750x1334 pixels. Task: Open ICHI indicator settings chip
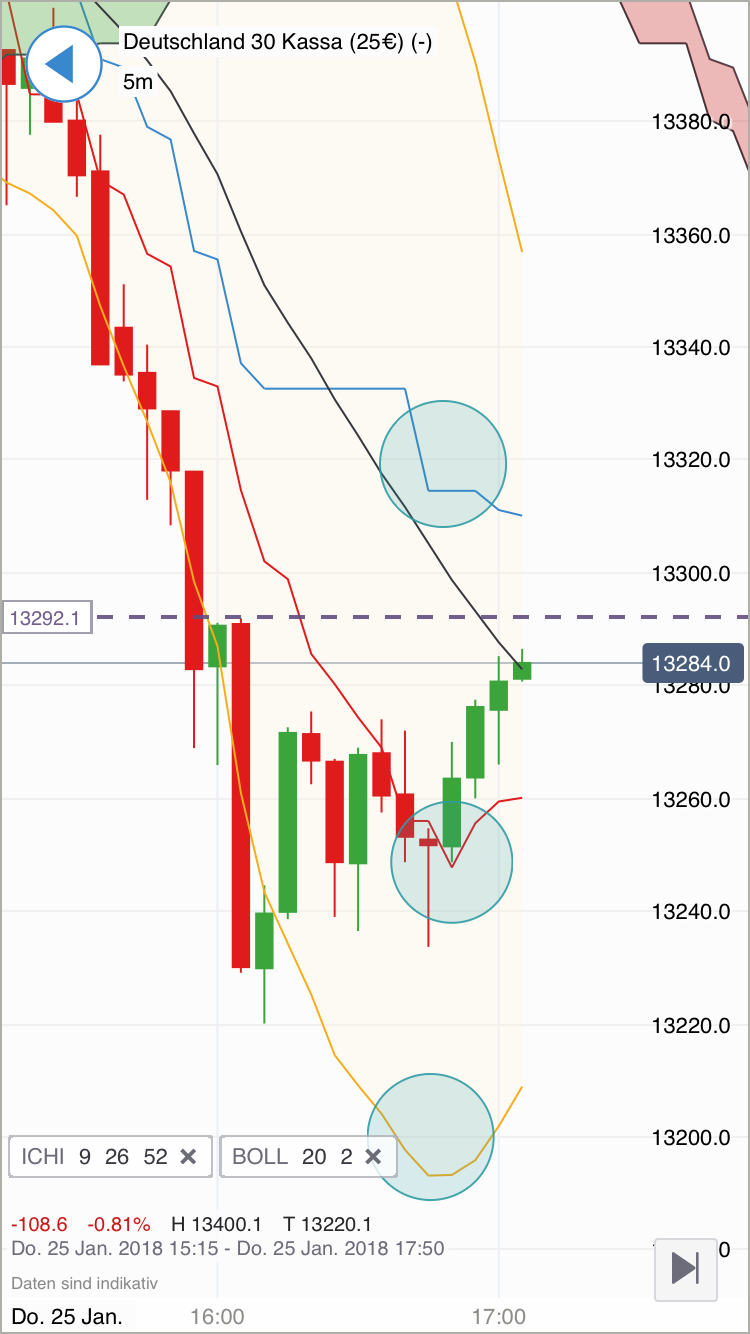[x=93, y=1157]
